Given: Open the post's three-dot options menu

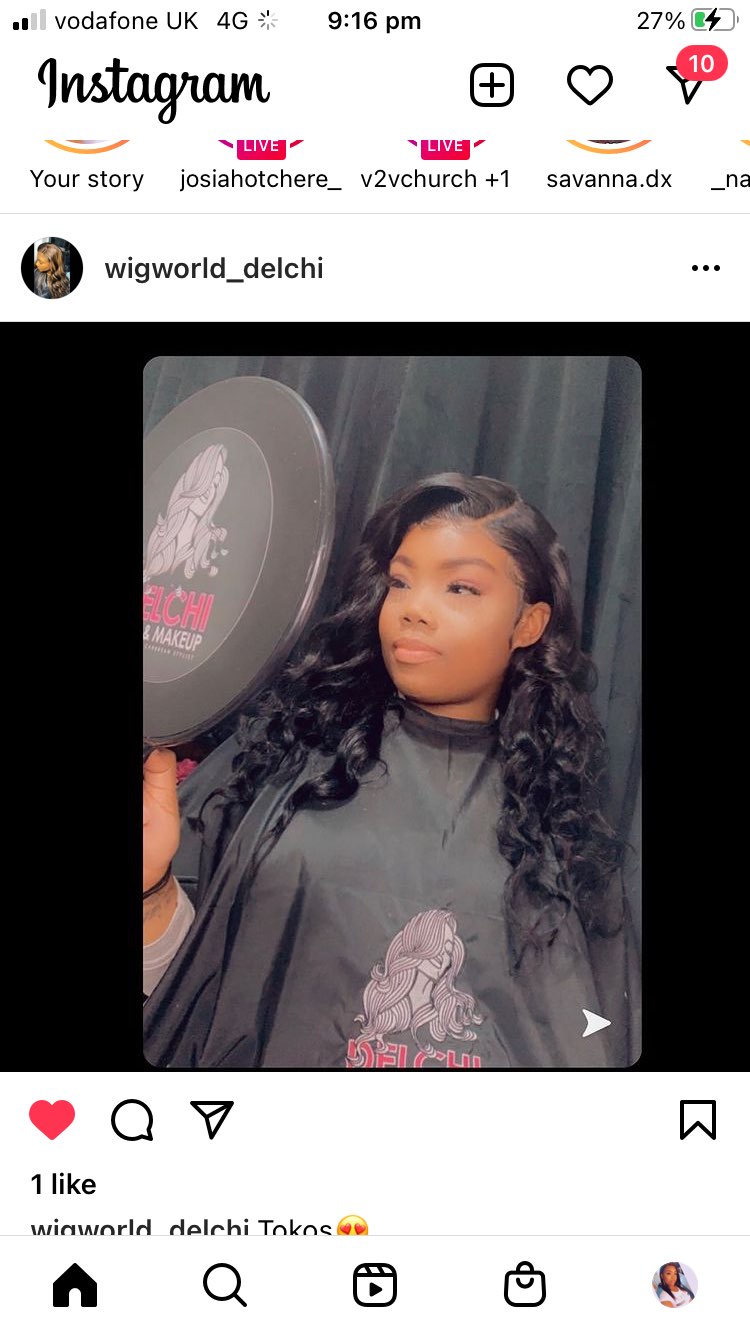Looking at the screenshot, I should [706, 268].
